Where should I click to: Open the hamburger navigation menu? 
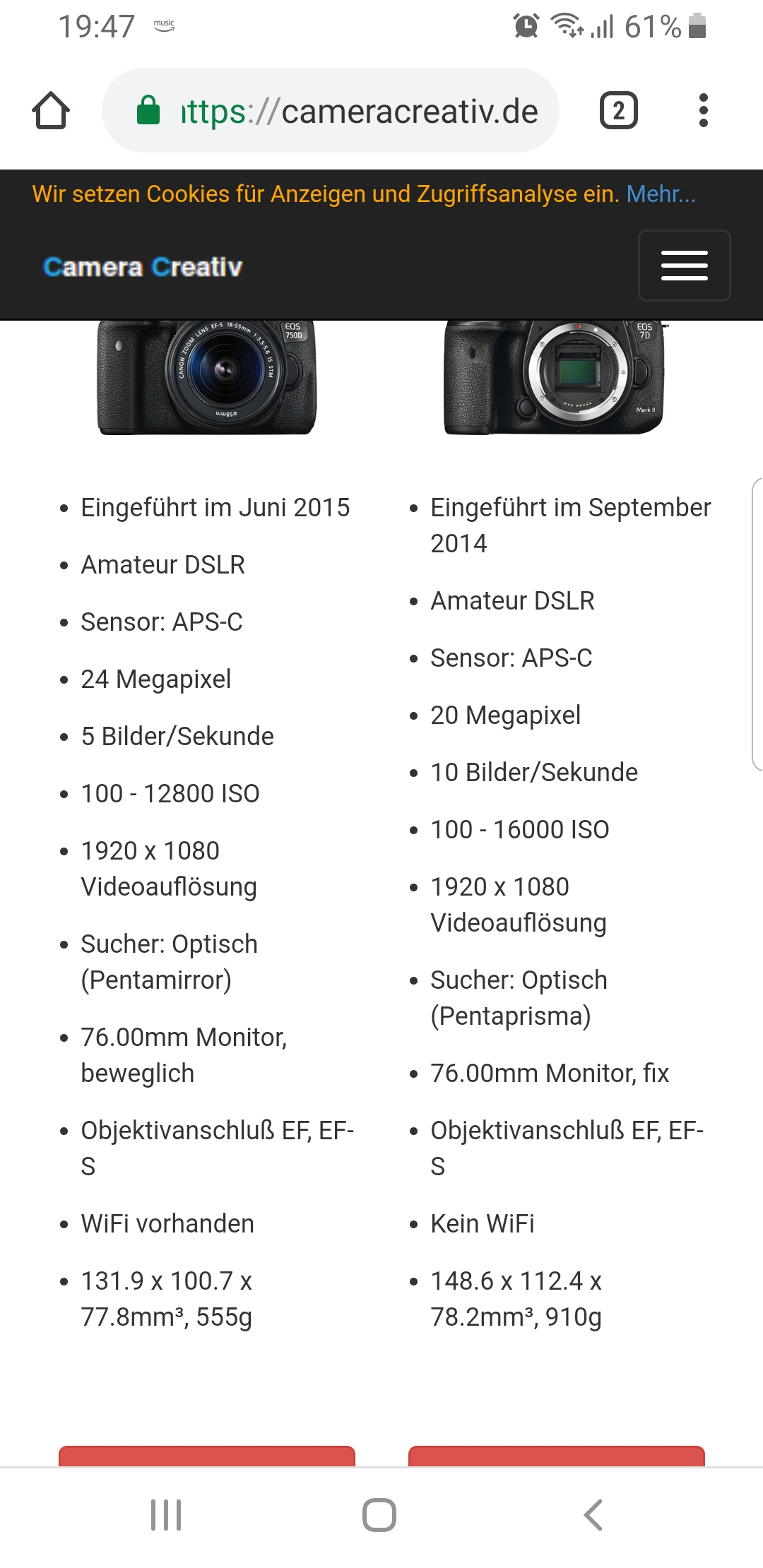pyautogui.click(x=684, y=266)
